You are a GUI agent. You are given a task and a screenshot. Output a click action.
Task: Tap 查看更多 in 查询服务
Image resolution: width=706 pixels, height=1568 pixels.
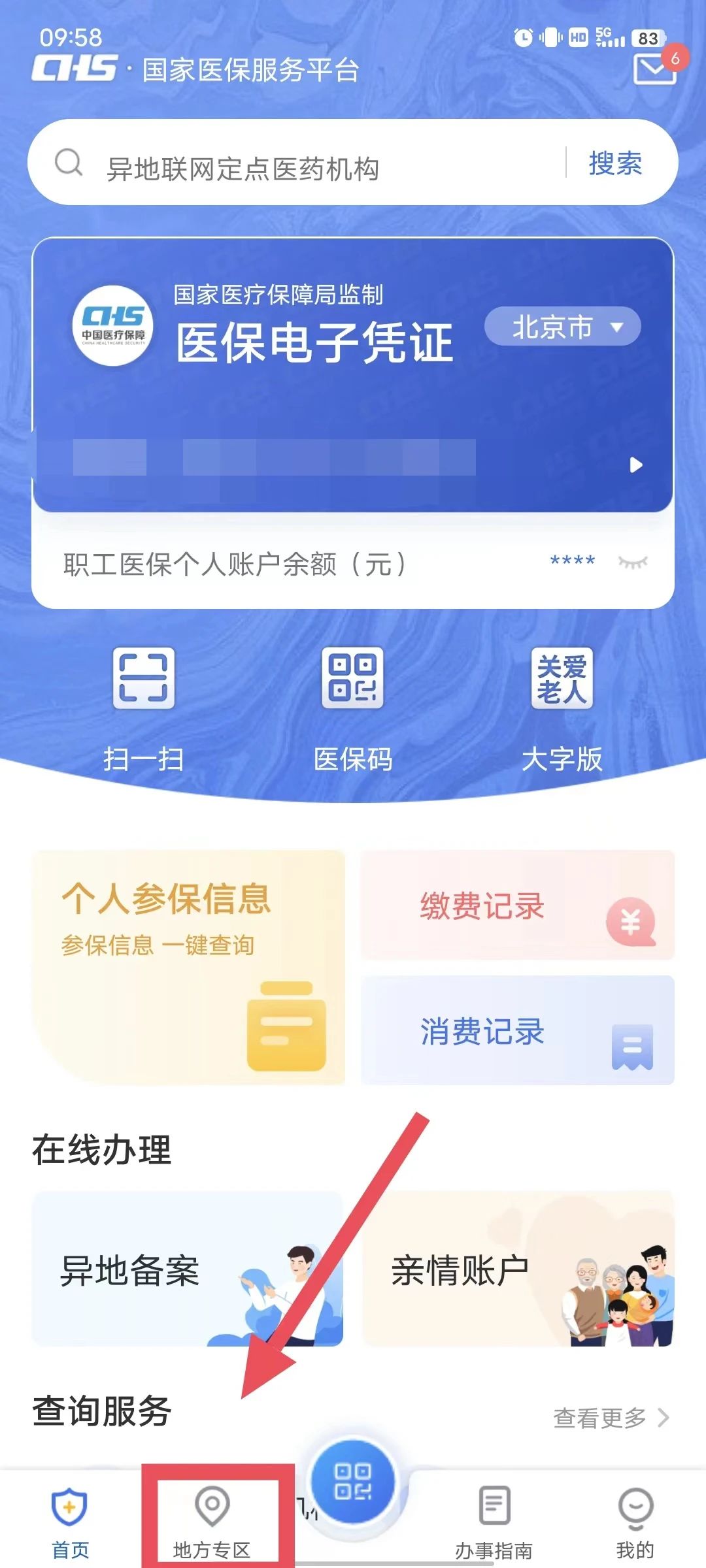point(610,1418)
